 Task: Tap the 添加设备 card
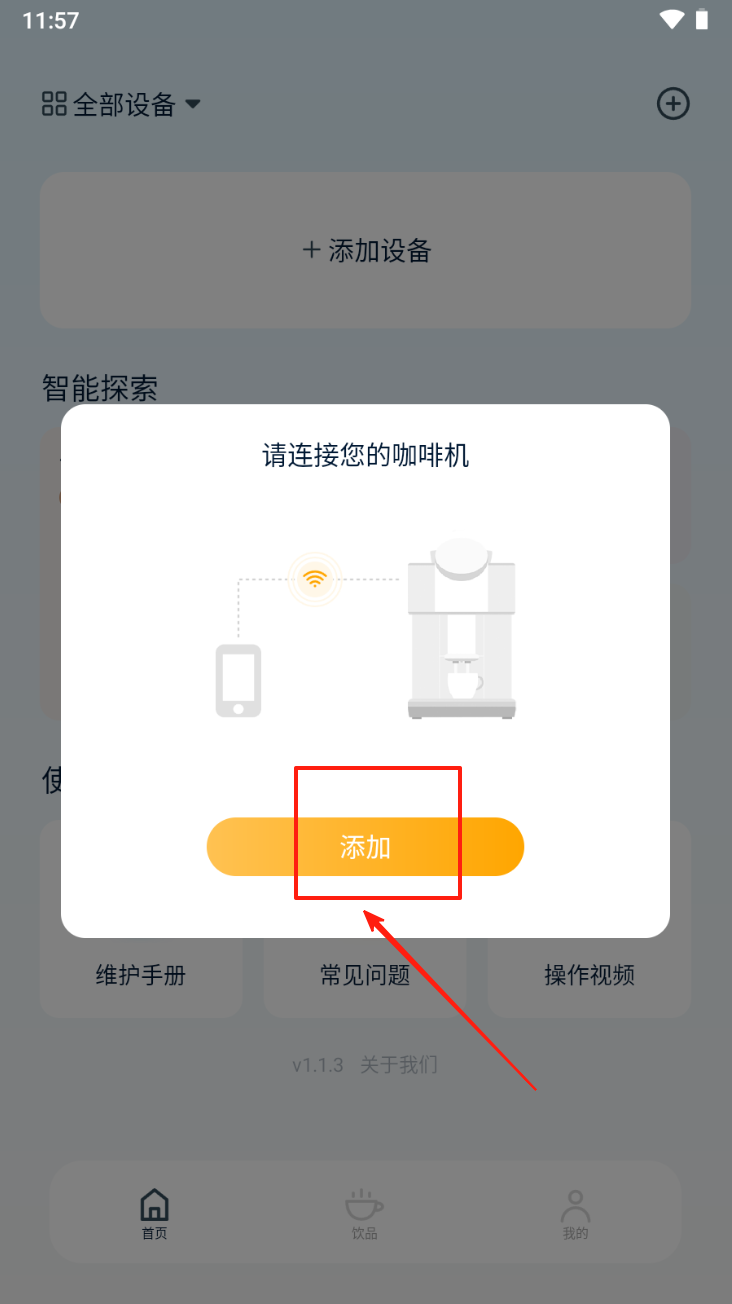pyautogui.click(x=365, y=250)
